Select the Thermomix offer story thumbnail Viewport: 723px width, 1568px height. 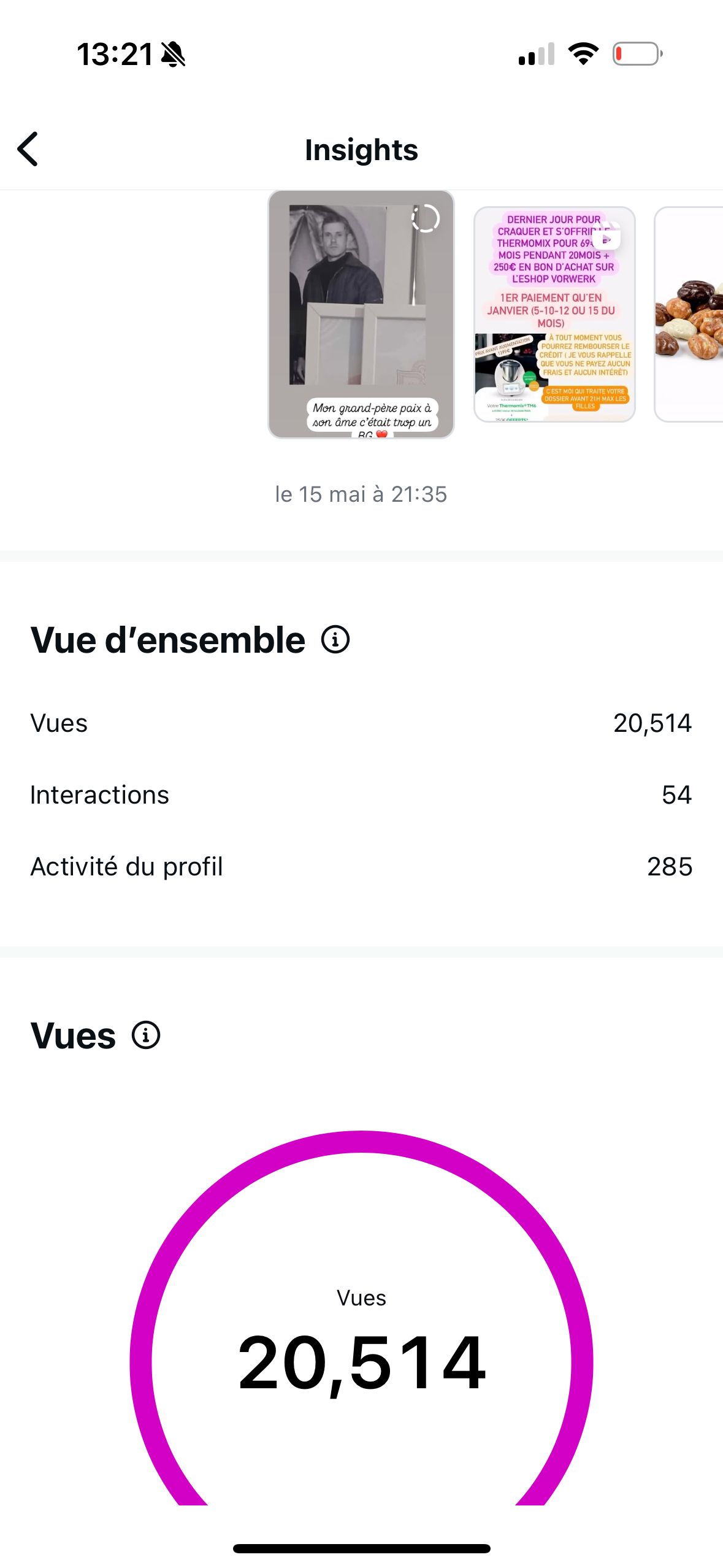tap(554, 314)
